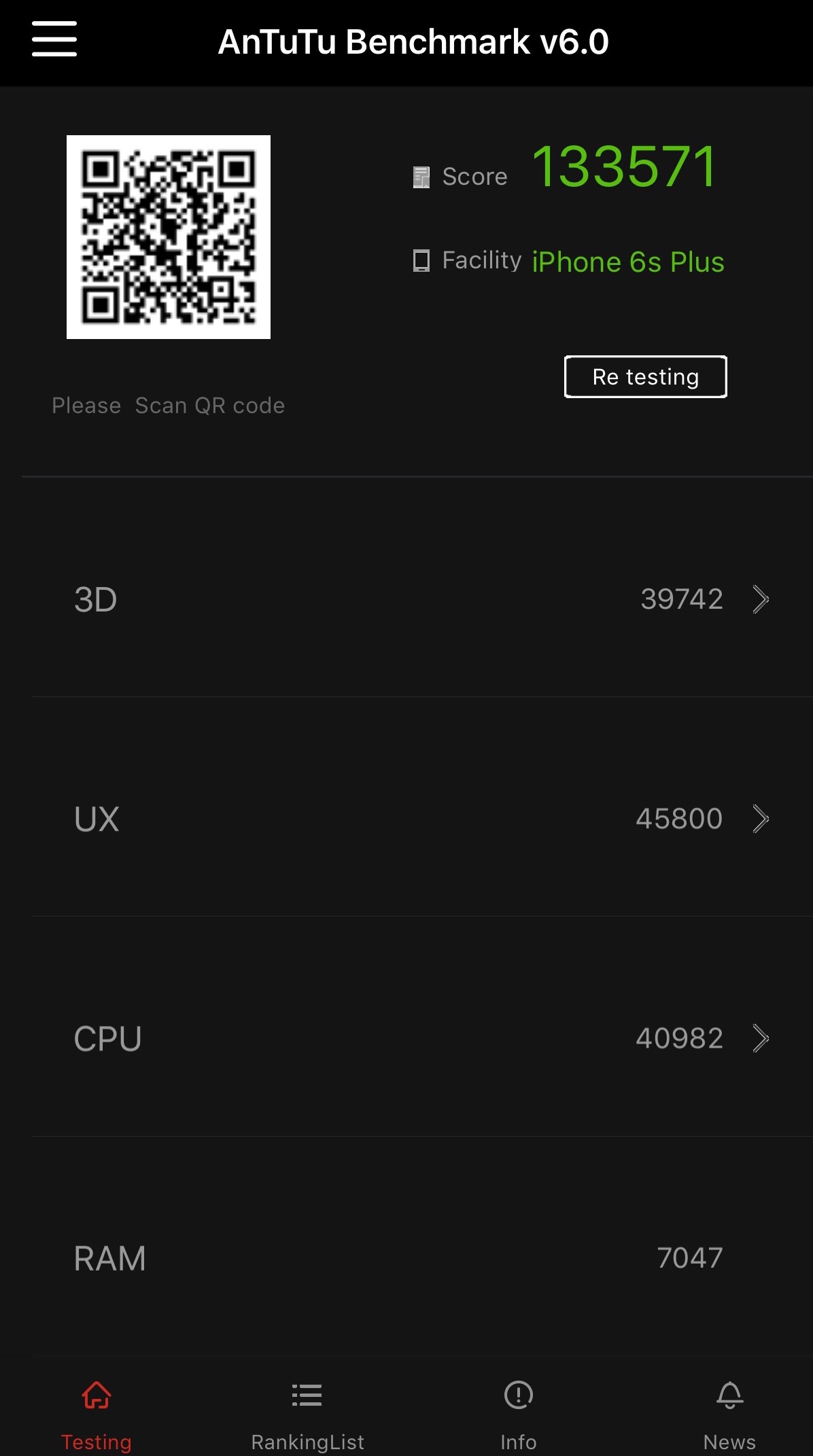View the UX score breakdown
Viewport: 813px width, 1456px height.
click(422, 819)
